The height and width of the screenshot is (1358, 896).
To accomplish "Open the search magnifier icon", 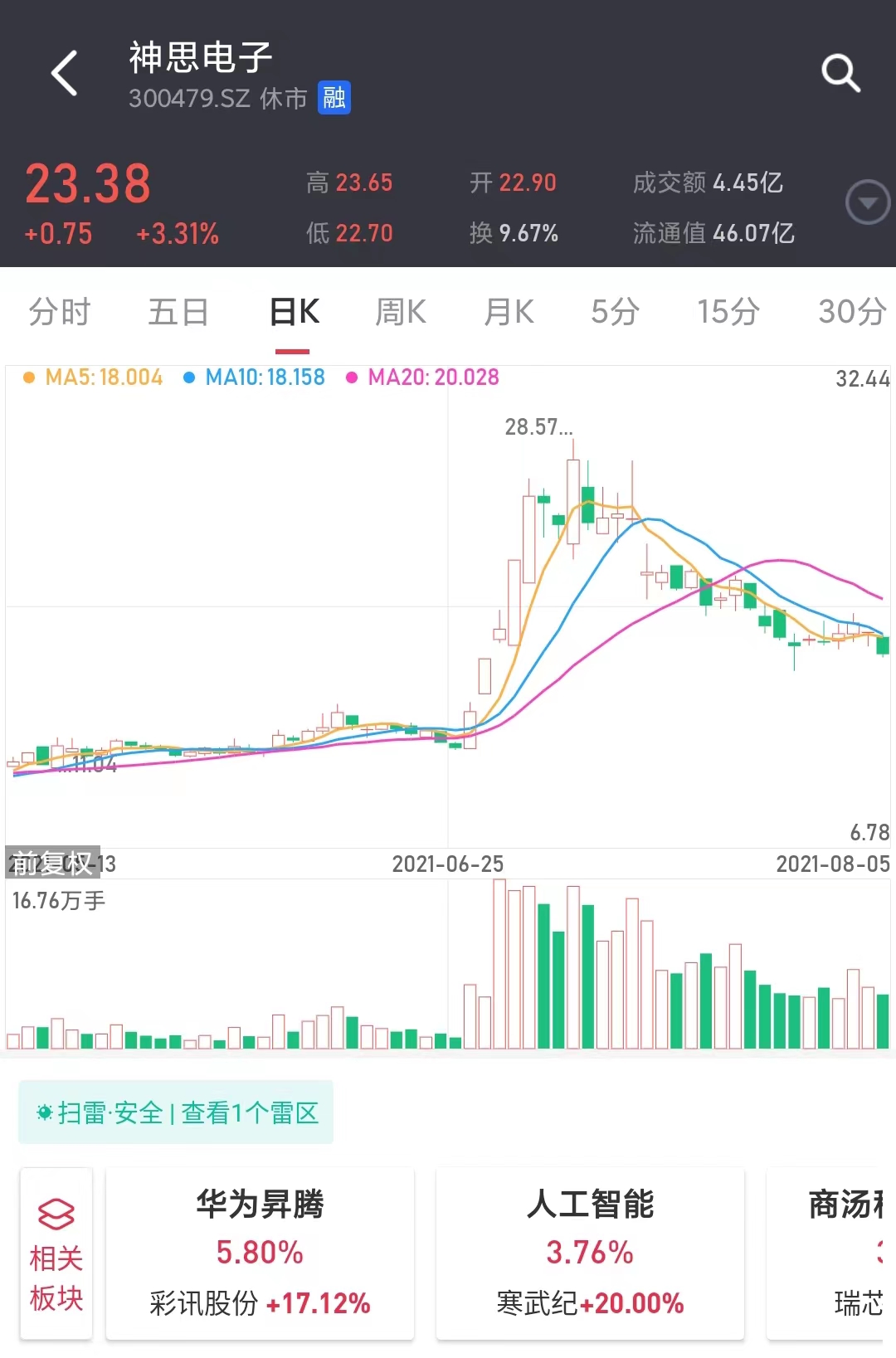I will pyautogui.click(x=840, y=73).
